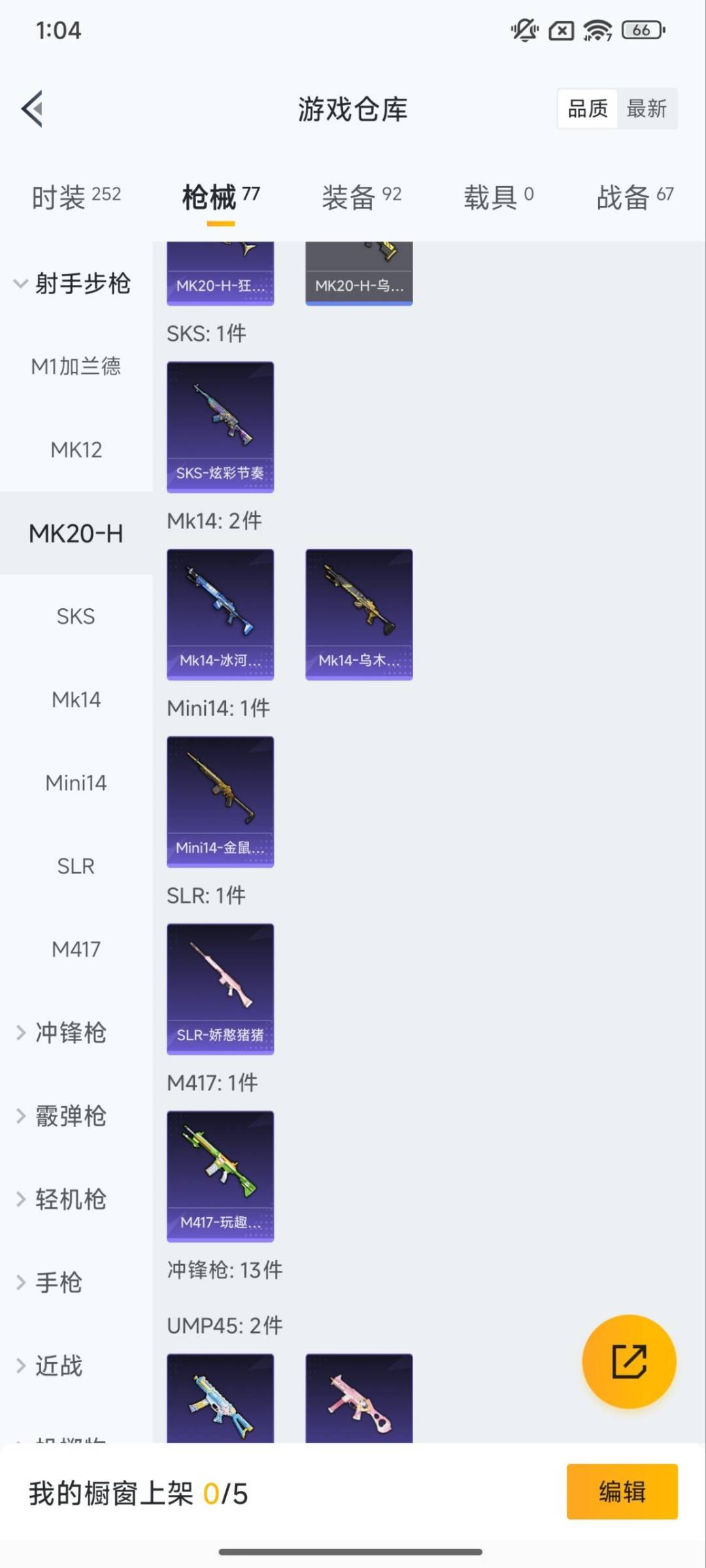Image resolution: width=706 pixels, height=1568 pixels.
Task: Open the M417-玩趣 skin thumbnail
Action: (x=220, y=1175)
